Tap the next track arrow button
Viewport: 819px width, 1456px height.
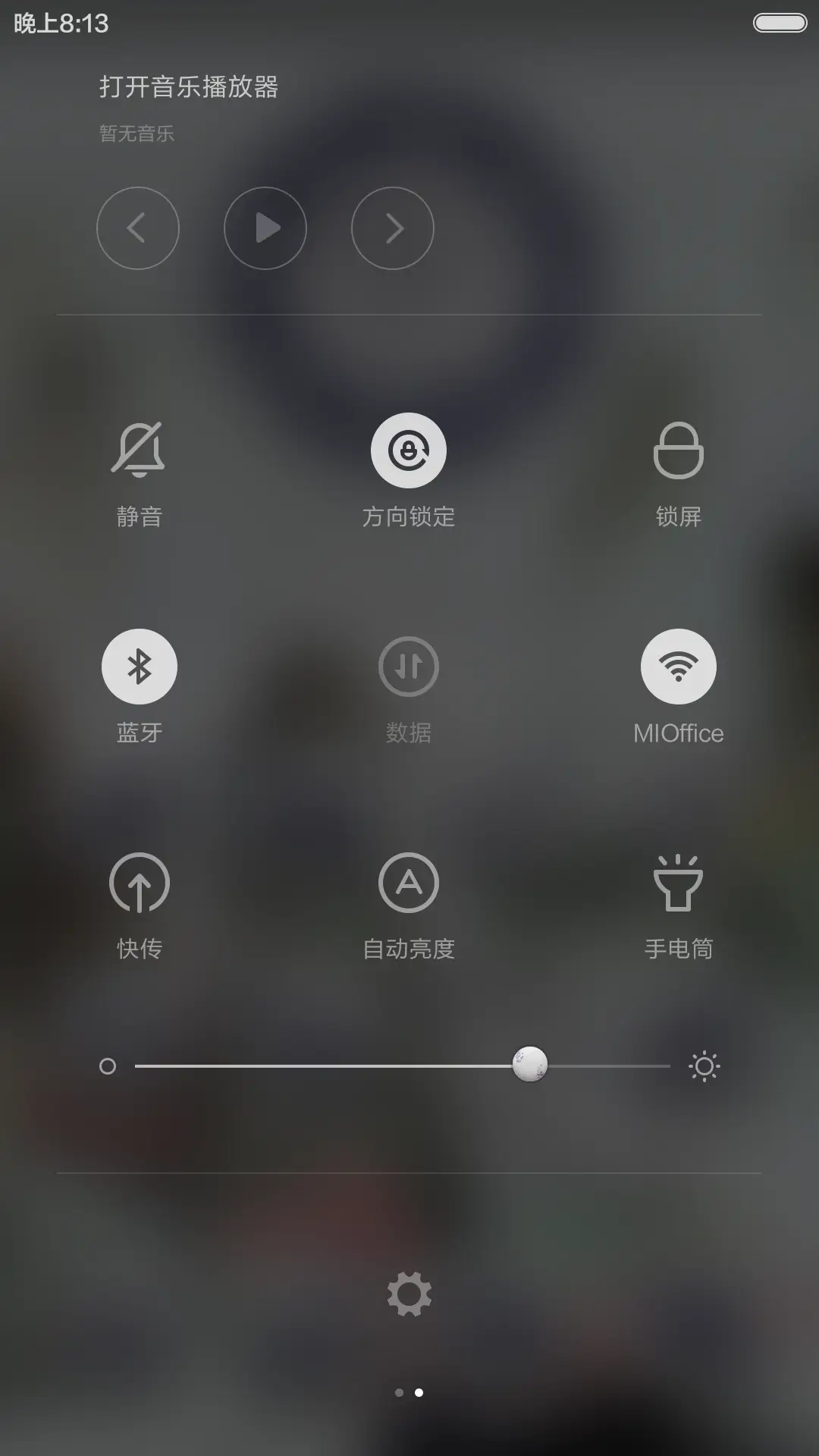(x=392, y=228)
